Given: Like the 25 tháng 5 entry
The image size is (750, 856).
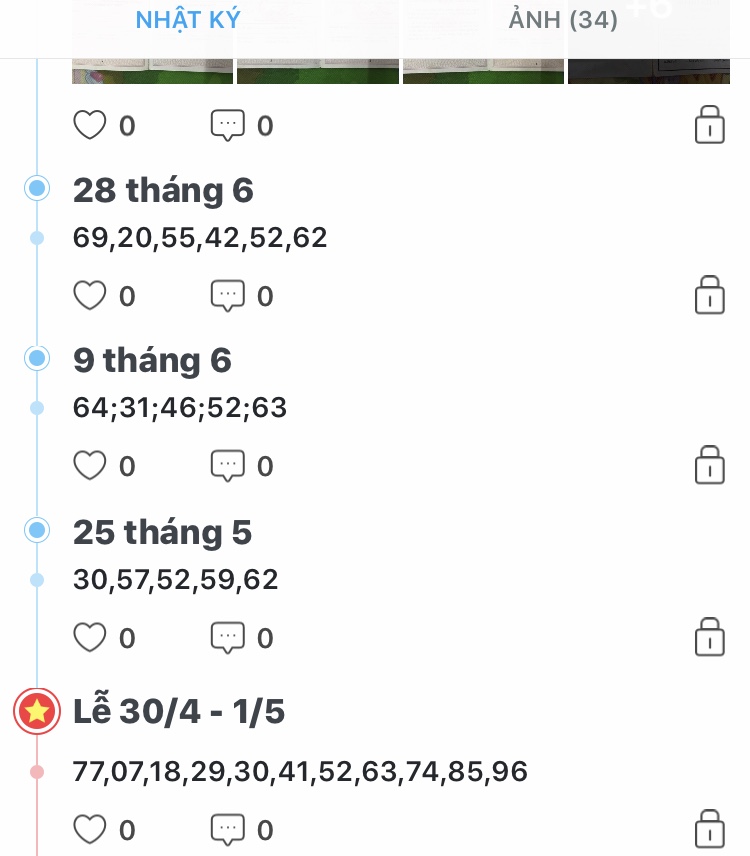Looking at the screenshot, I should tap(90, 637).
